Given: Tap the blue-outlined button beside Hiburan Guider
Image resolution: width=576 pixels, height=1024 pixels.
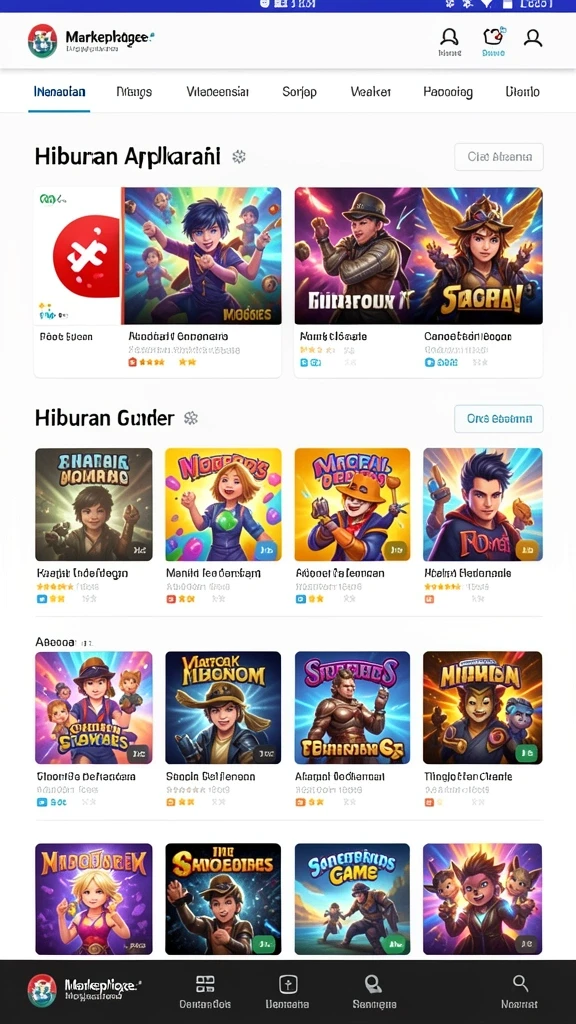Looking at the screenshot, I should (x=499, y=419).
